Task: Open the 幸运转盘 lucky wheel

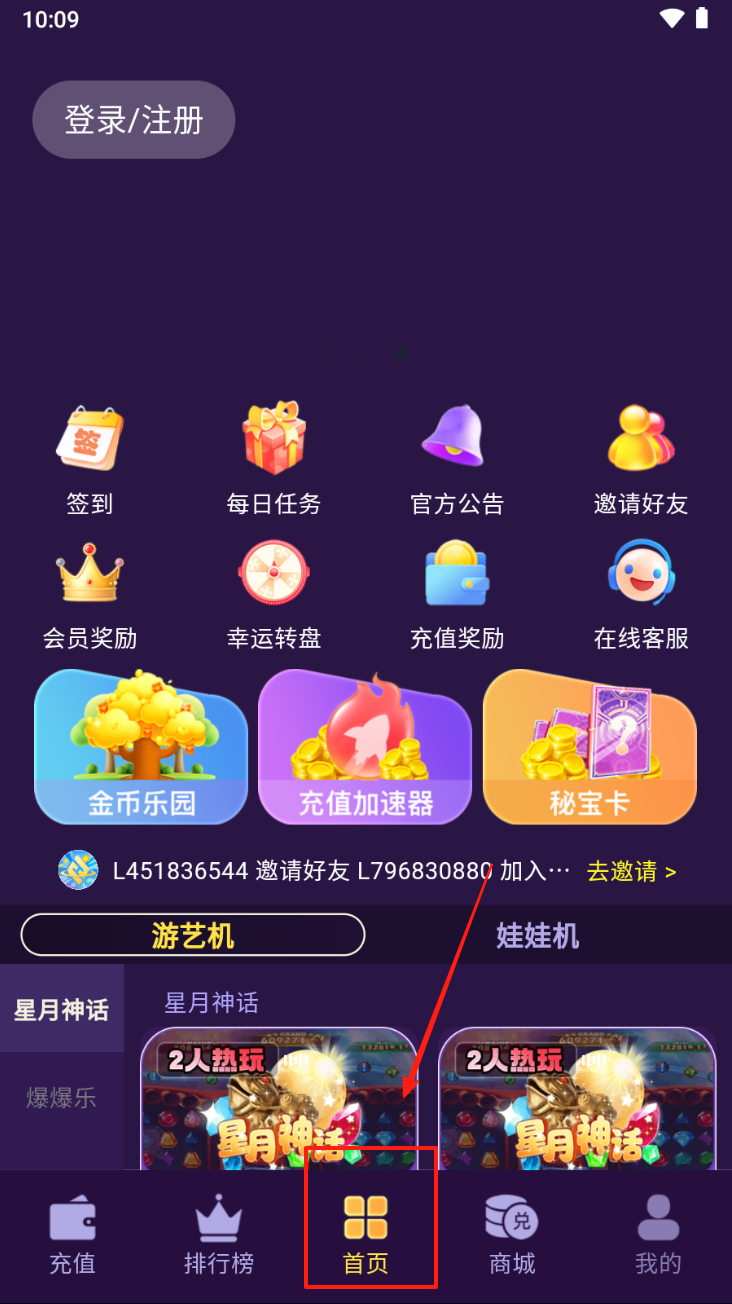Action: (273, 592)
